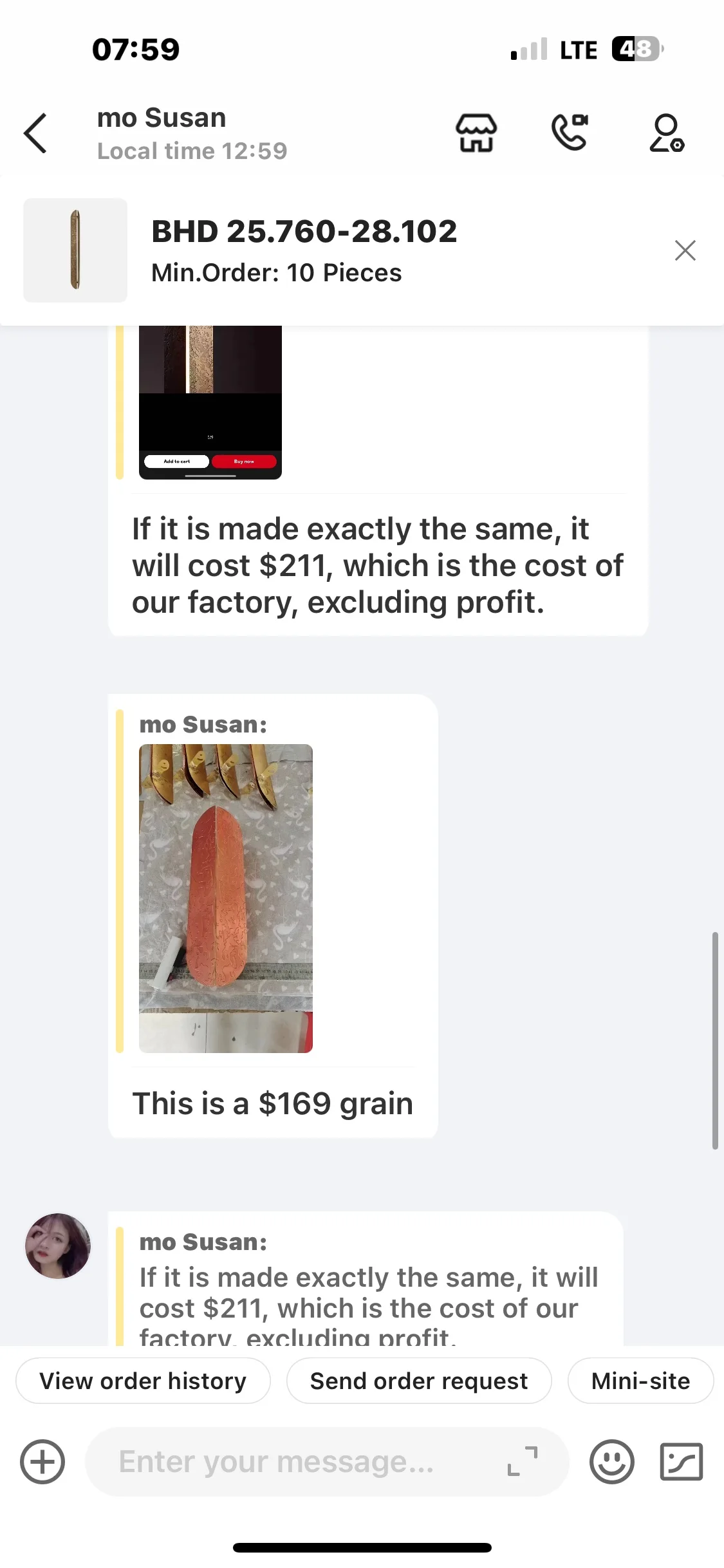Open the image attachment icon

tap(682, 1462)
